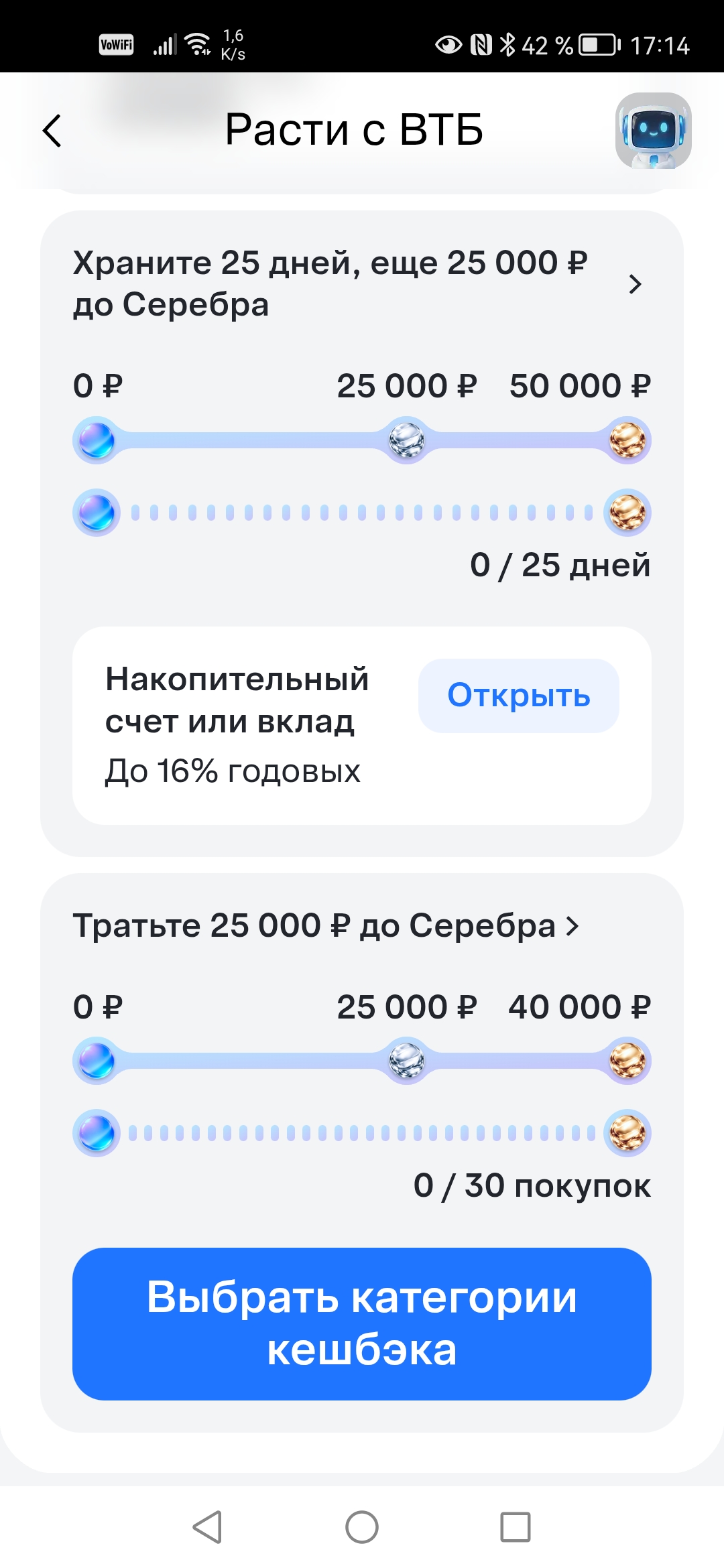Show recent apps via system button
The height and width of the screenshot is (1568, 724).
[x=515, y=1527]
